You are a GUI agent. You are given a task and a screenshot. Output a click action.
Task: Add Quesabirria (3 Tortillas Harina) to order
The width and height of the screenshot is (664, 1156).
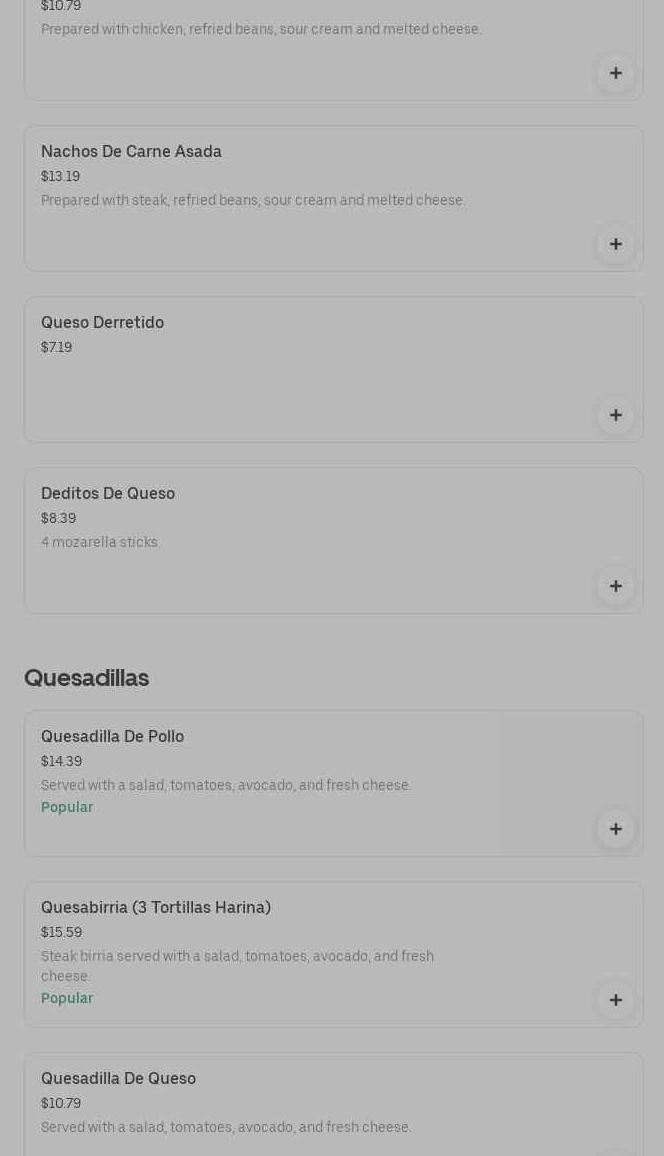coord(615,1000)
